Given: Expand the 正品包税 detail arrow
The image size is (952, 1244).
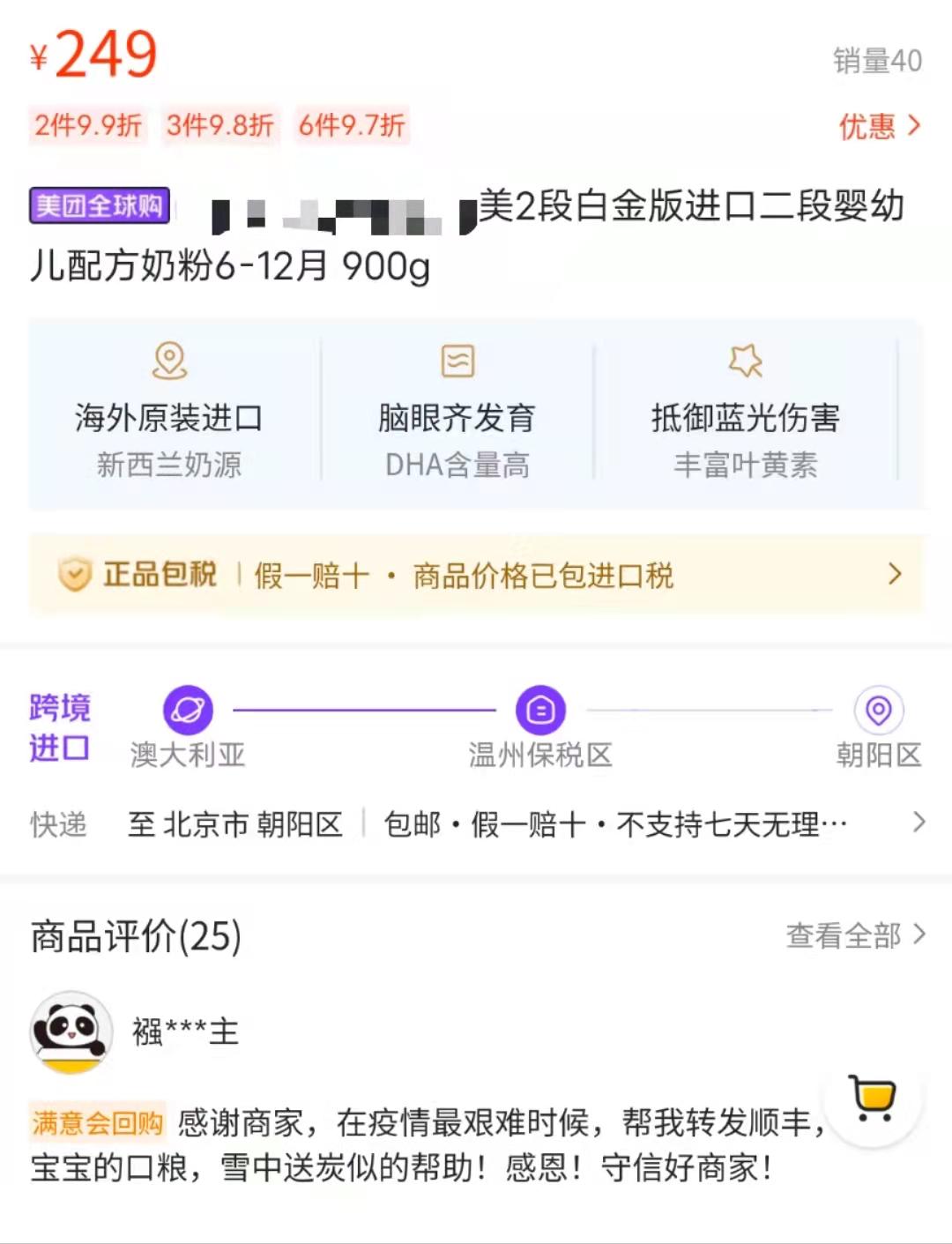Looking at the screenshot, I should click(895, 575).
